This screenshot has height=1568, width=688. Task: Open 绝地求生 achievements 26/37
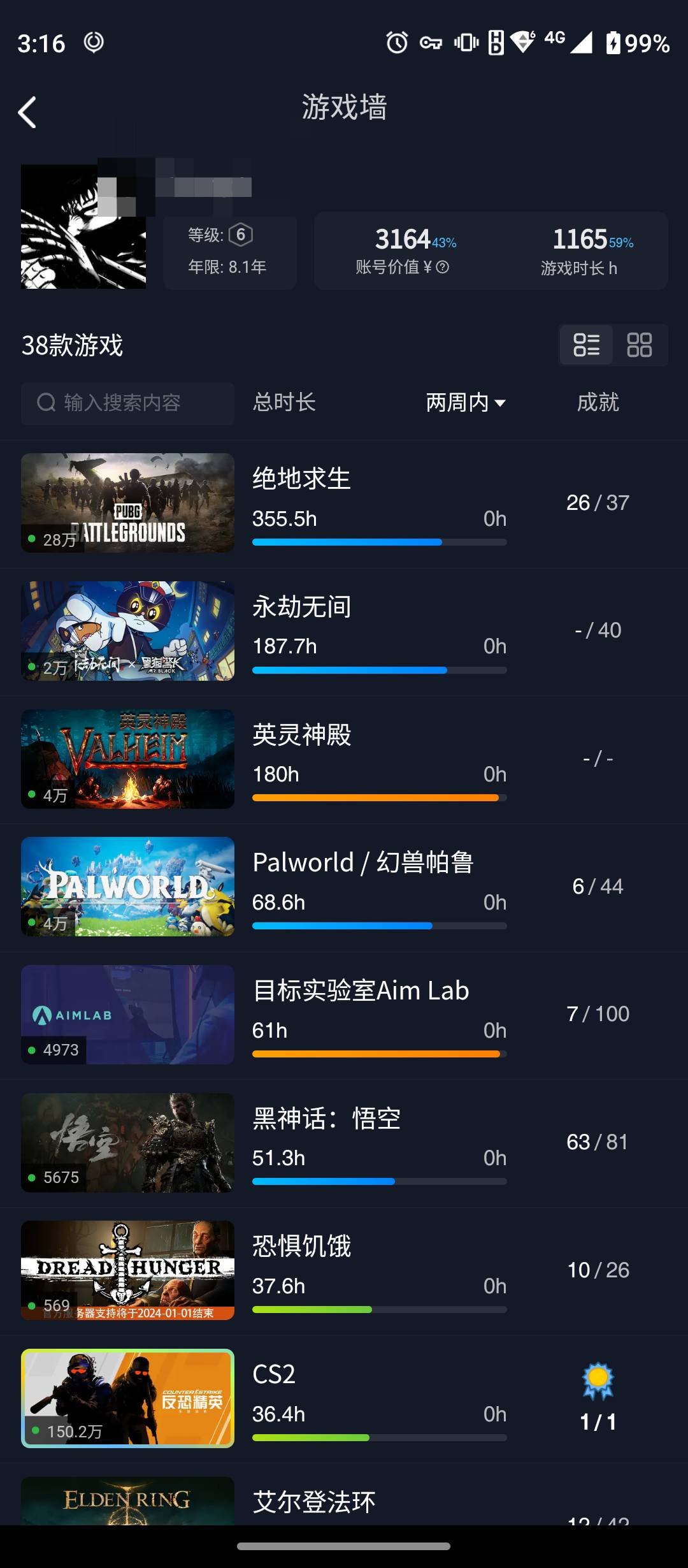[598, 503]
